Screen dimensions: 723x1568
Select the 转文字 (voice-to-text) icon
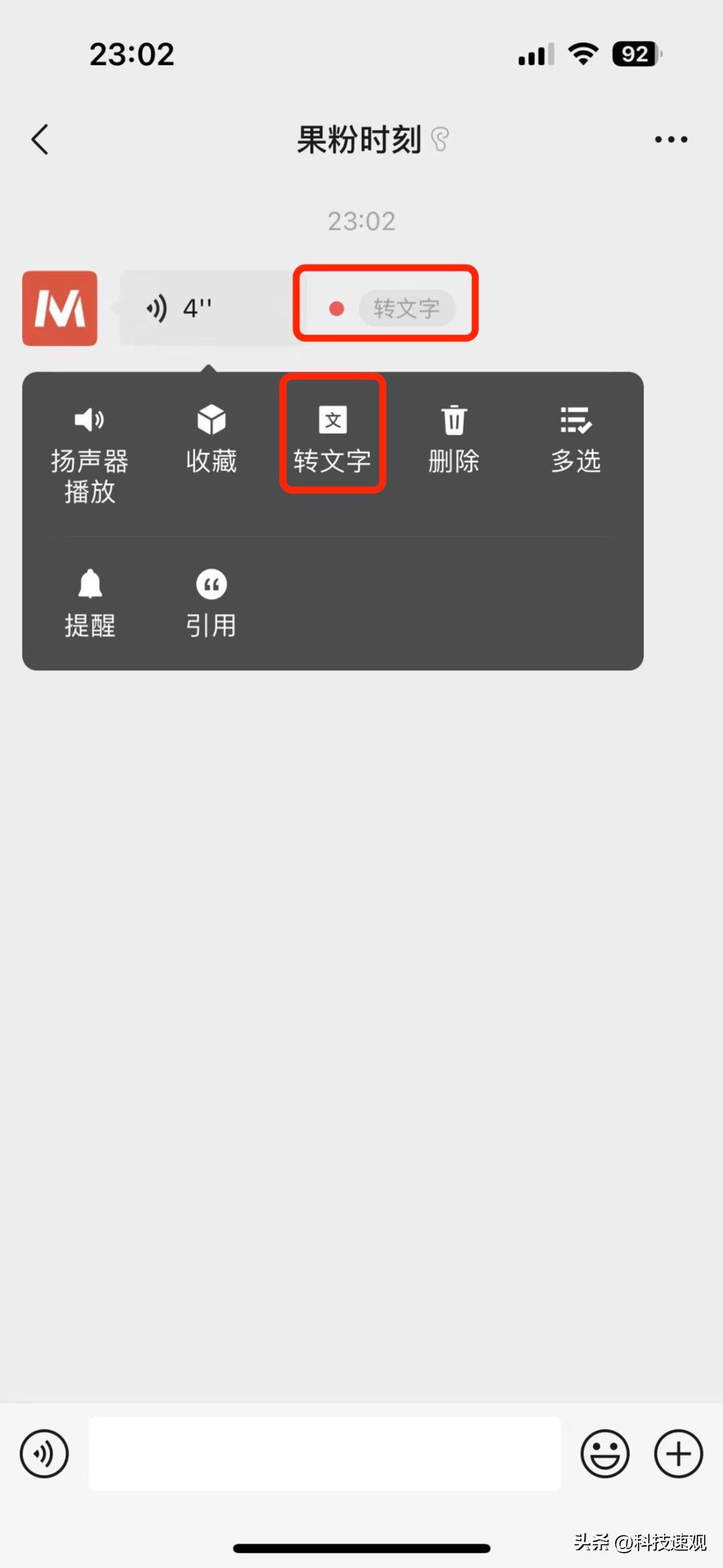[333, 420]
